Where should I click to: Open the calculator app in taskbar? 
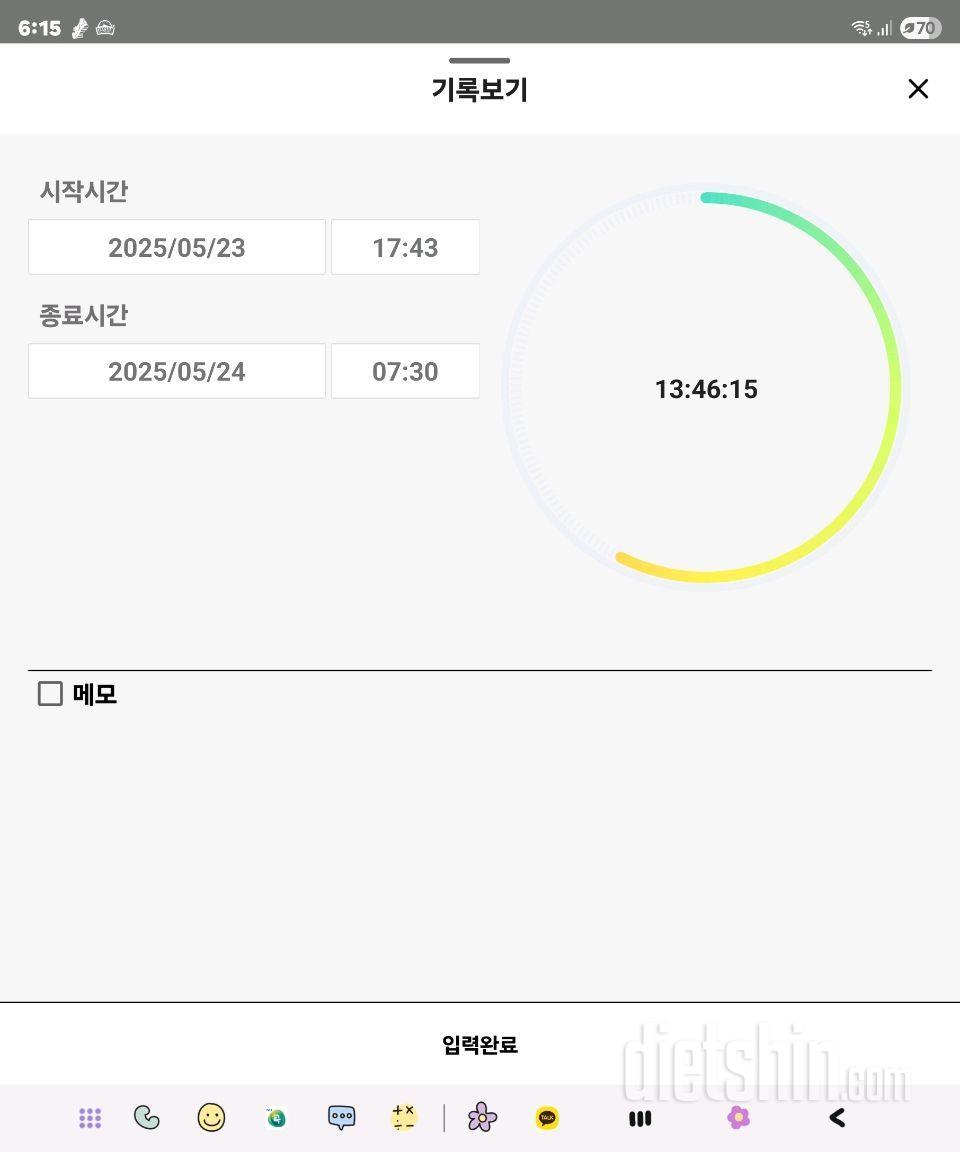point(404,1118)
